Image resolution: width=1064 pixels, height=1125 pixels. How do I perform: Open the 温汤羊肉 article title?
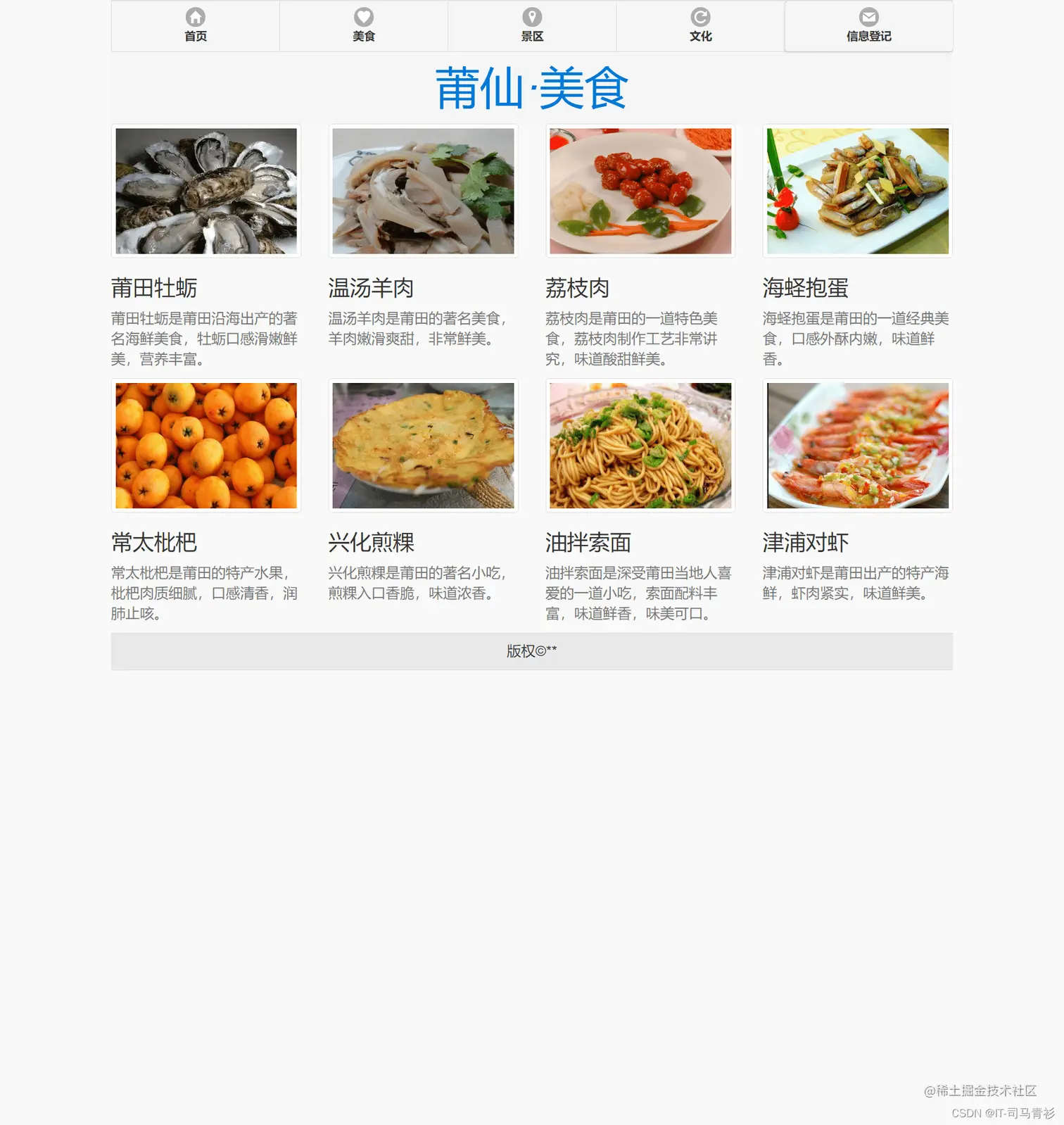point(372,287)
